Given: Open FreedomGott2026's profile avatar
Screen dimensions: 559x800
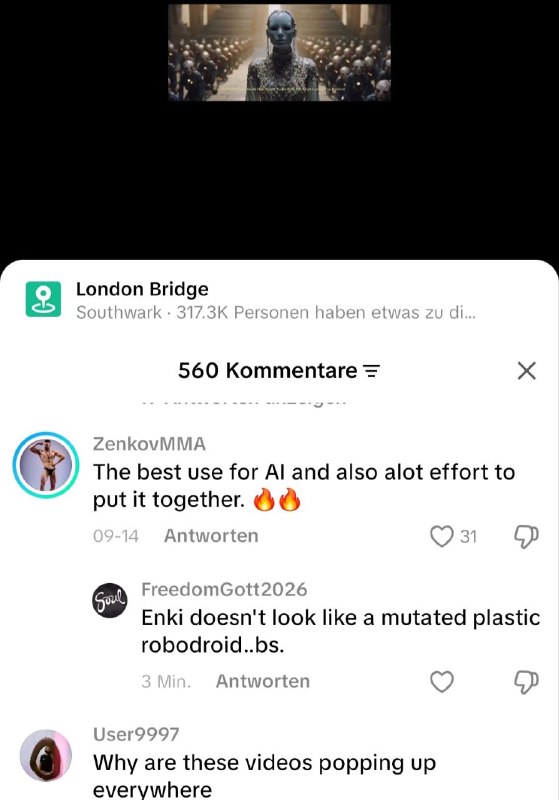Looking at the screenshot, I should pos(110,601).
